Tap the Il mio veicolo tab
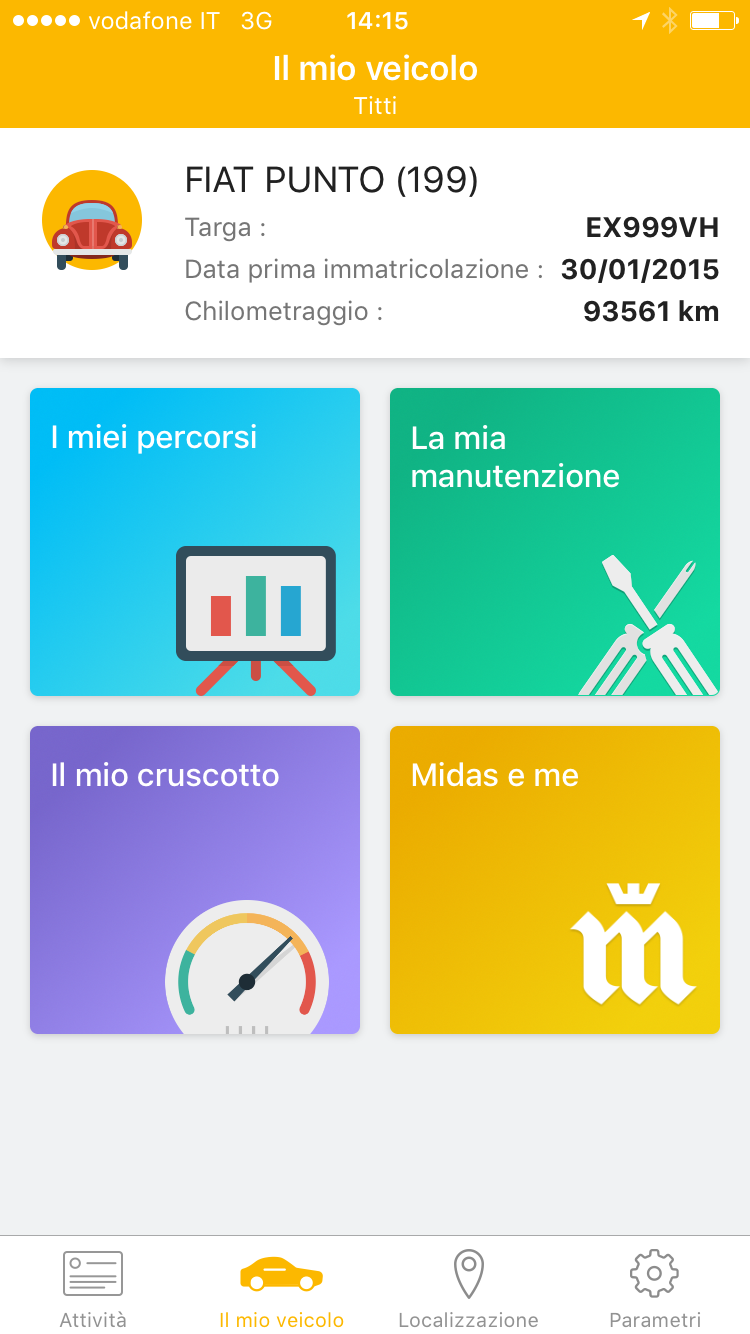750x1334 pixels. [281, 1287]
